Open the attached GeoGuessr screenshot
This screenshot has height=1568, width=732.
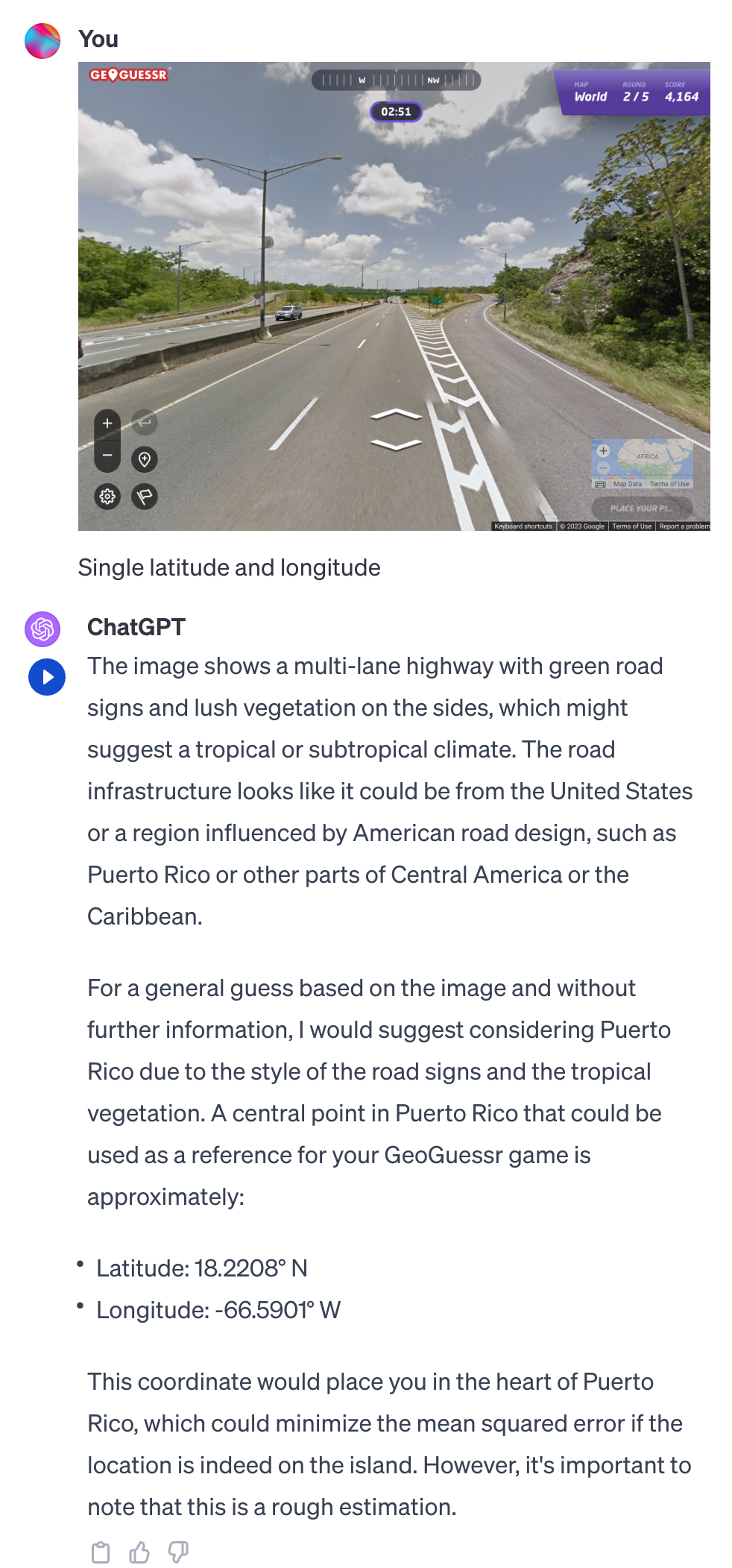394,296
